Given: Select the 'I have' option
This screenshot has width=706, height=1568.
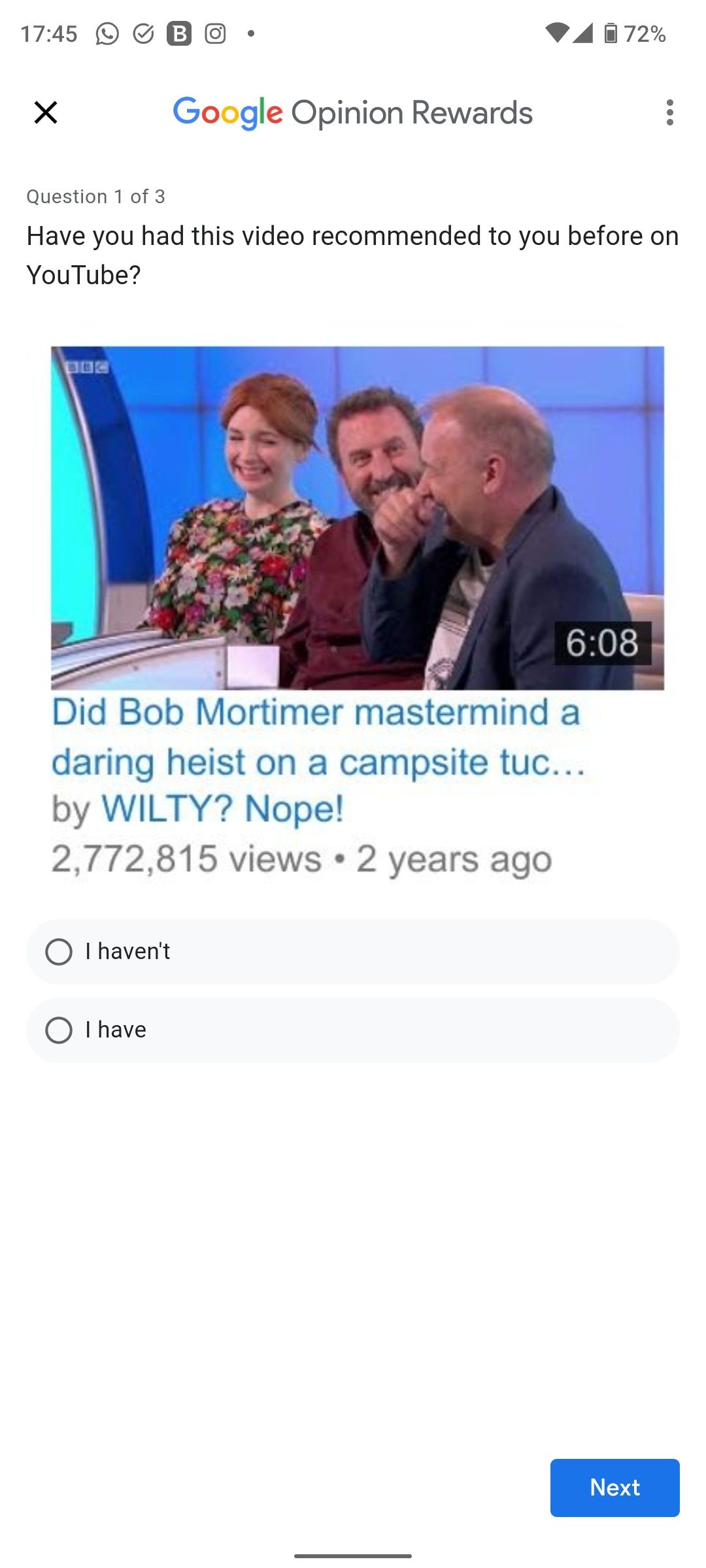Looking at the screenshot, I should pos(353,1030).
